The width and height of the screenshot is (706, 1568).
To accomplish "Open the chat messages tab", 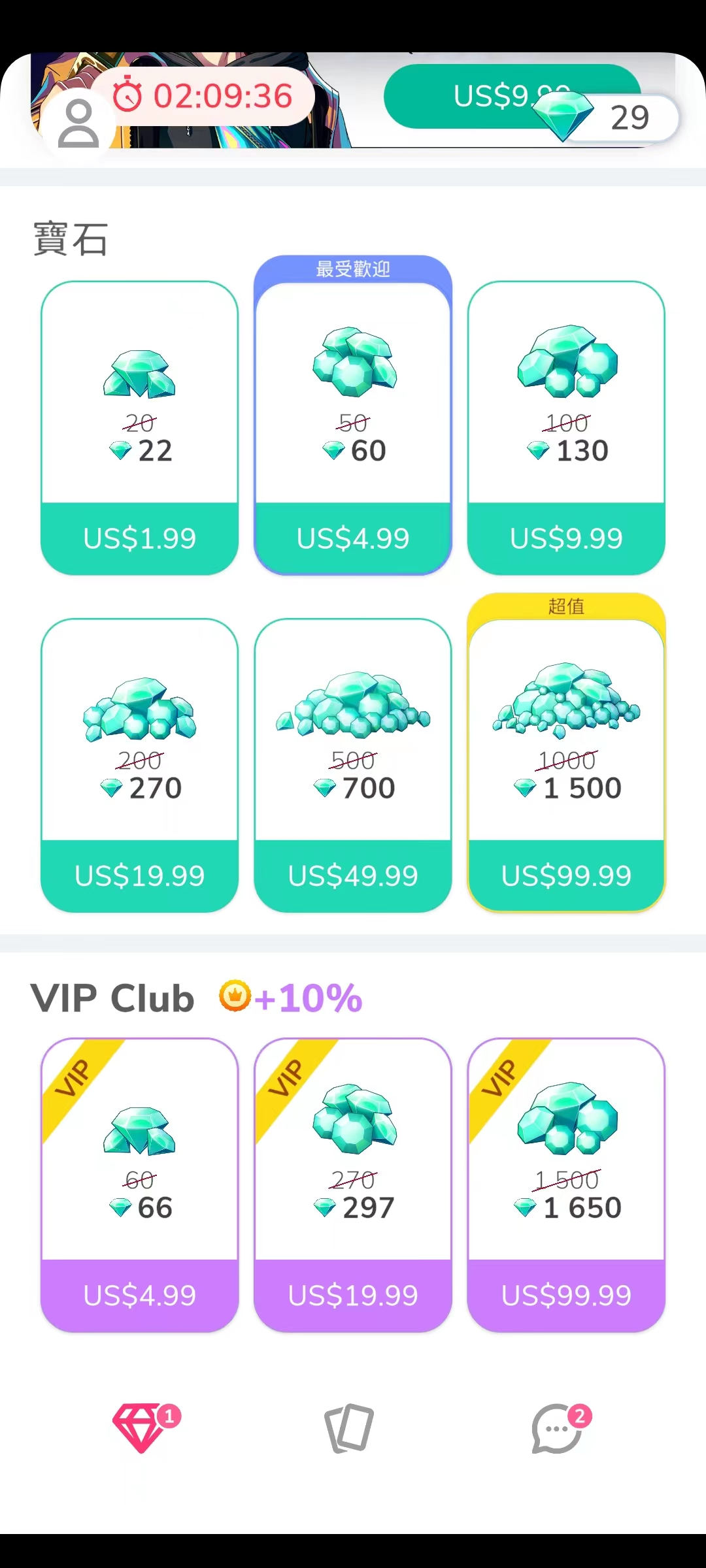I will (557, 1428).
